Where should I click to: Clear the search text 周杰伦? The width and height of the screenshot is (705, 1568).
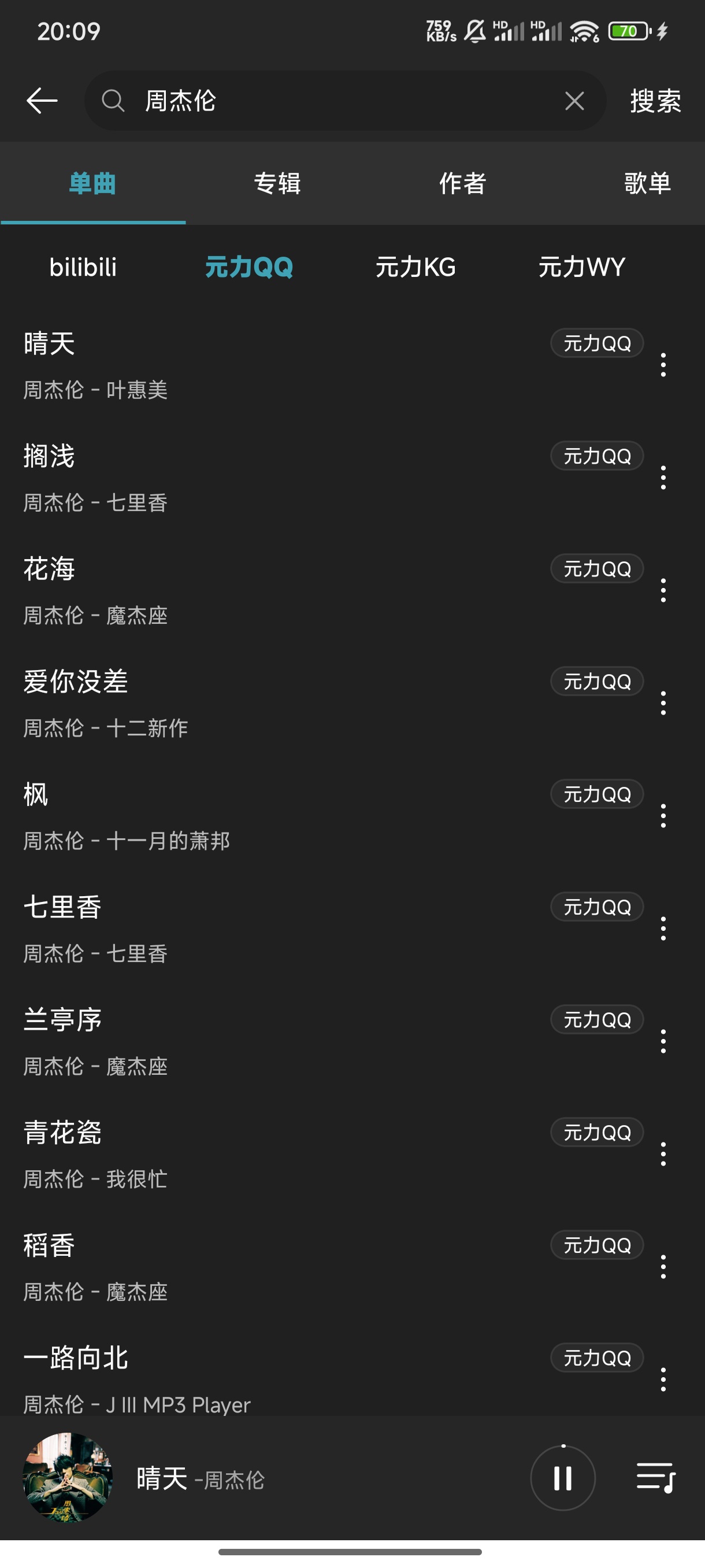click(x=574, y=101)
